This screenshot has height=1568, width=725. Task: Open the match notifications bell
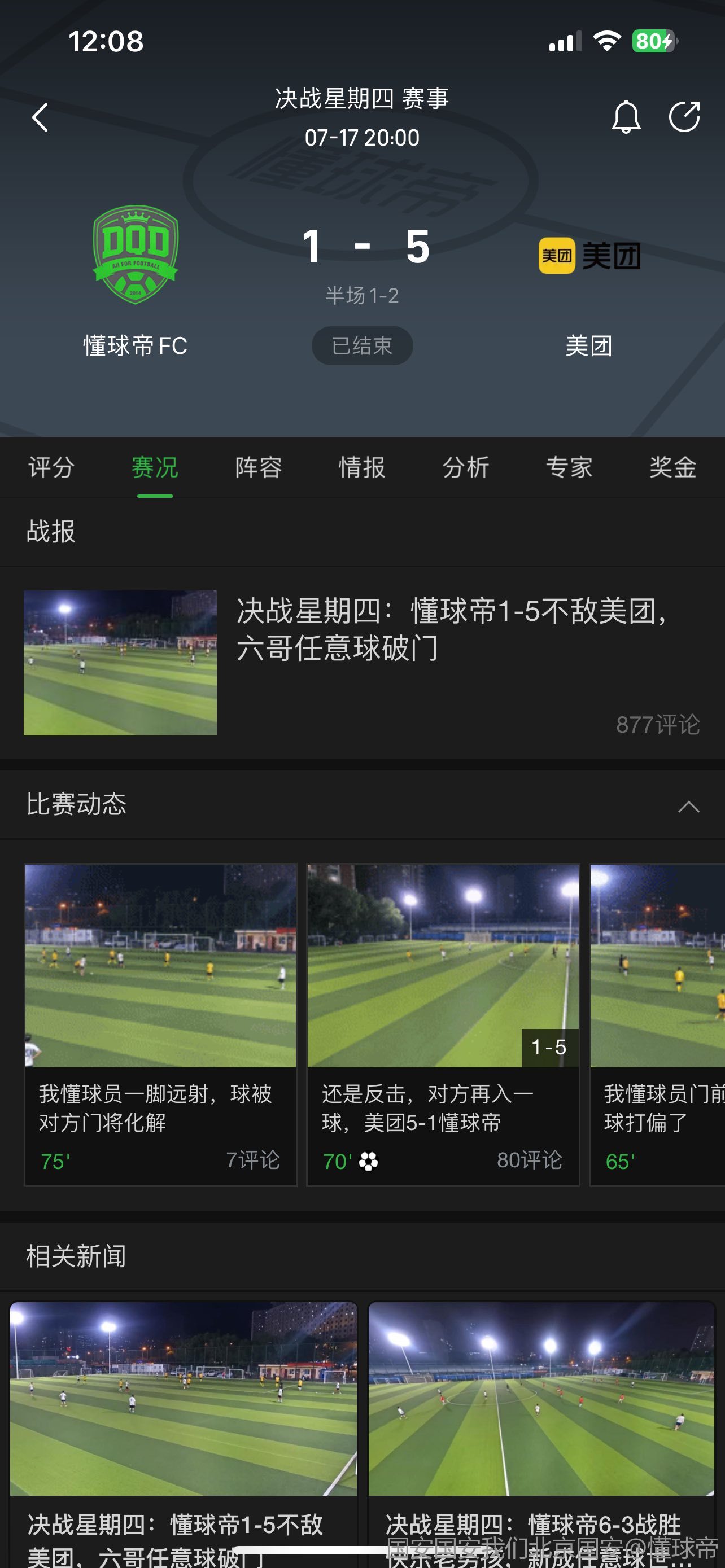[625, 117]
